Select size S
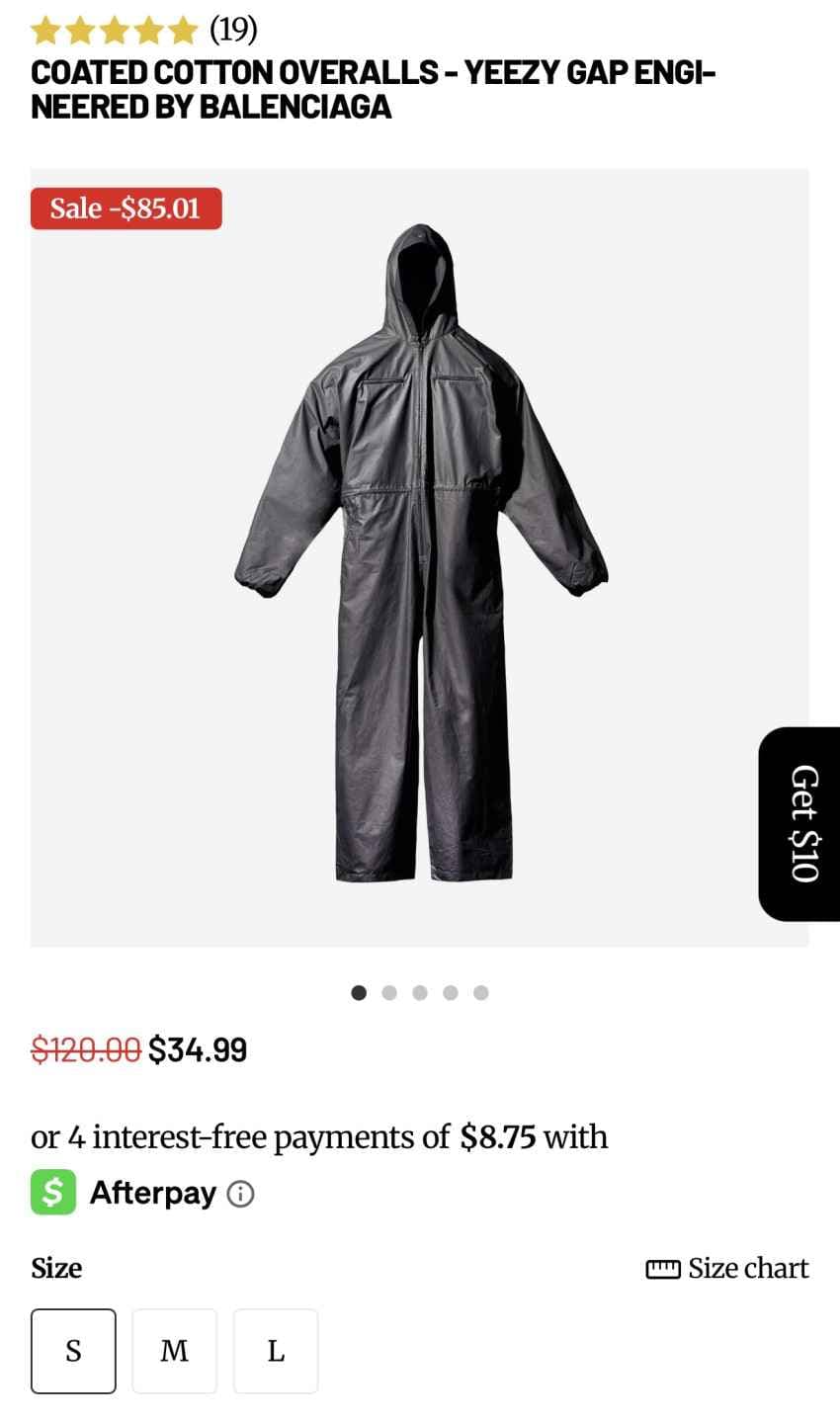The height and width of the screenshot is (1421, 840). tap(73, 1350)
